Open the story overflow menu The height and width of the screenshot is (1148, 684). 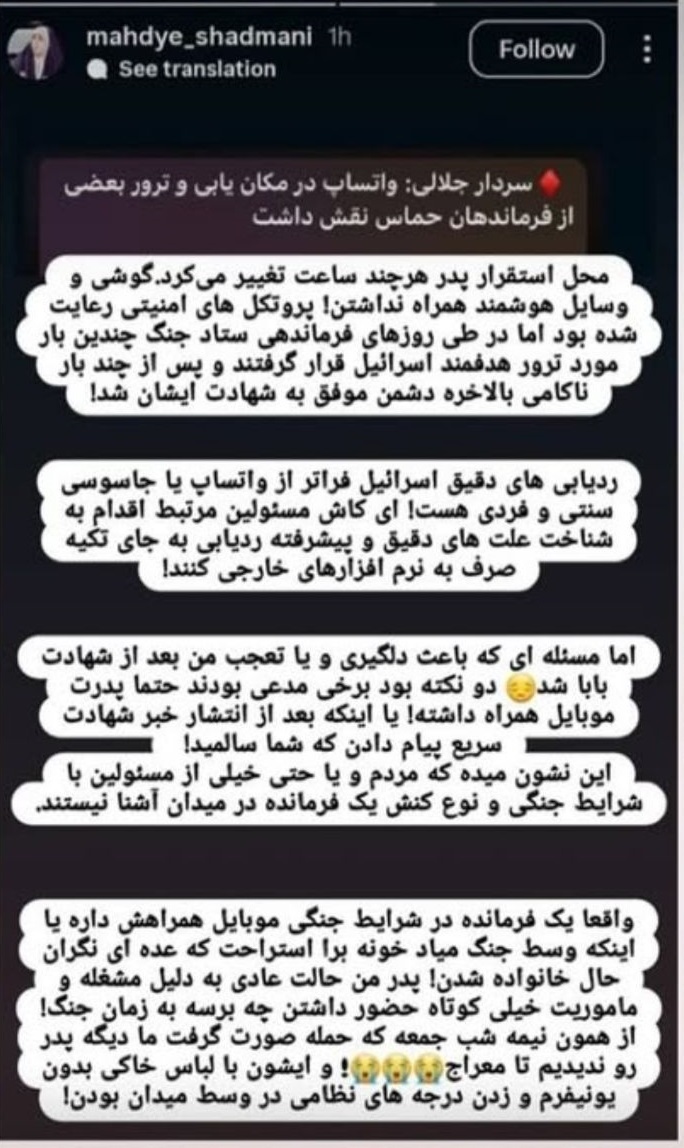tap(648, 49)
